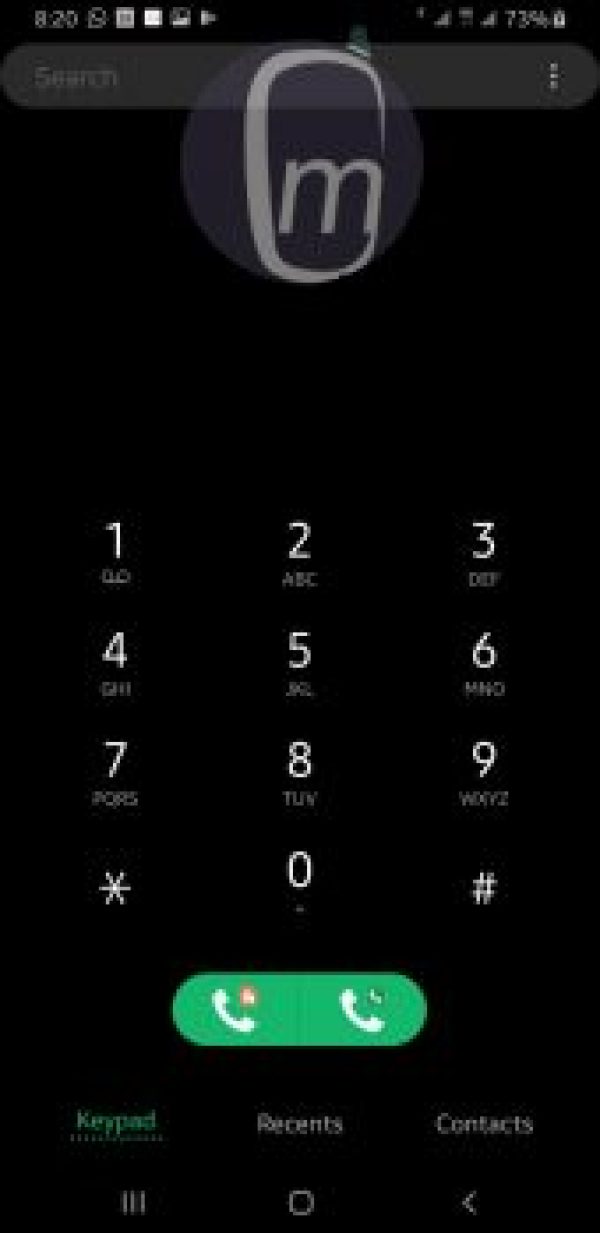Tap keypad number 3
600x1233 pixels.
tap(484, 552)
